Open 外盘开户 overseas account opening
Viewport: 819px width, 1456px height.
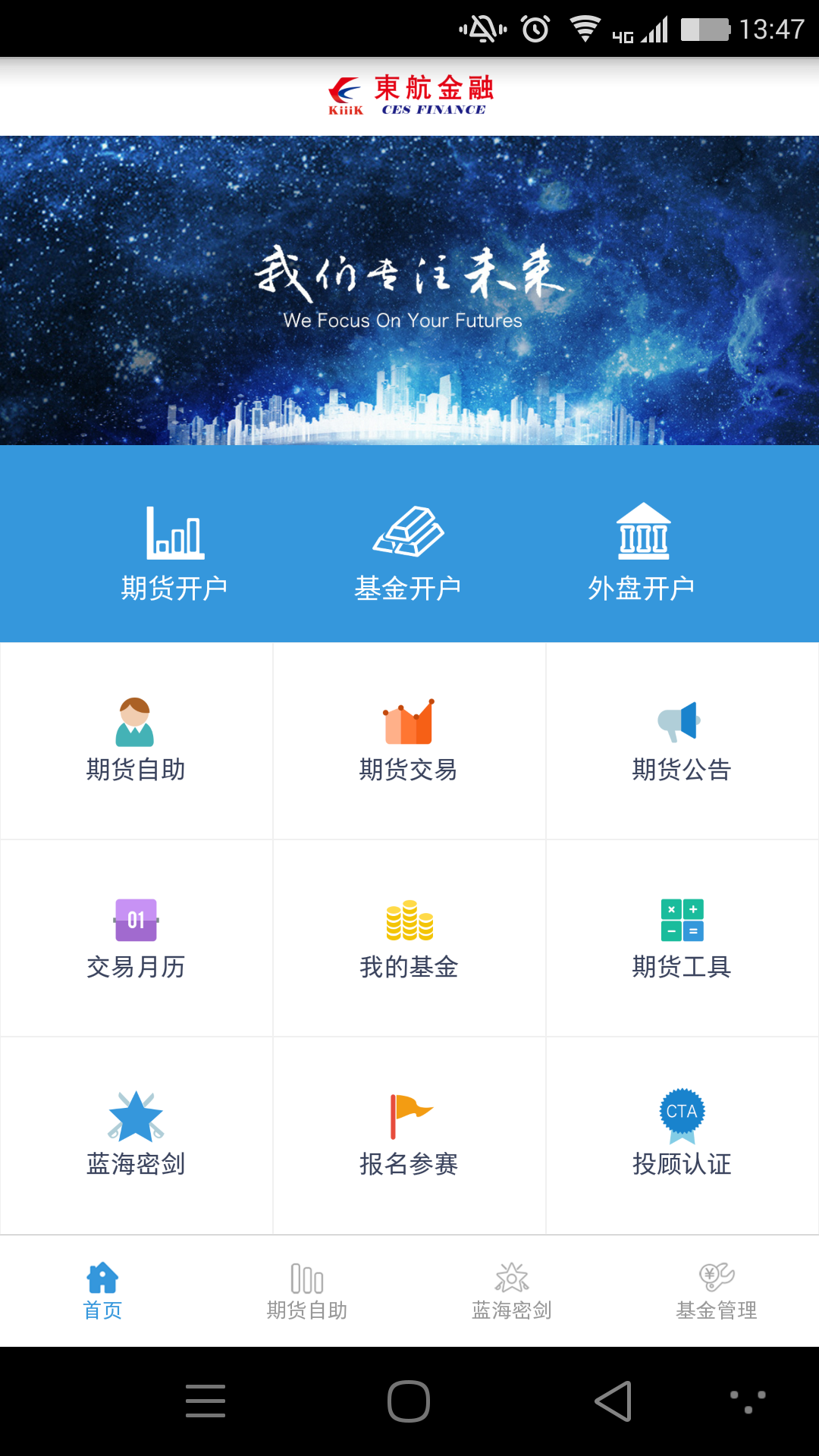pyautogui.click(x=642, y=552)
